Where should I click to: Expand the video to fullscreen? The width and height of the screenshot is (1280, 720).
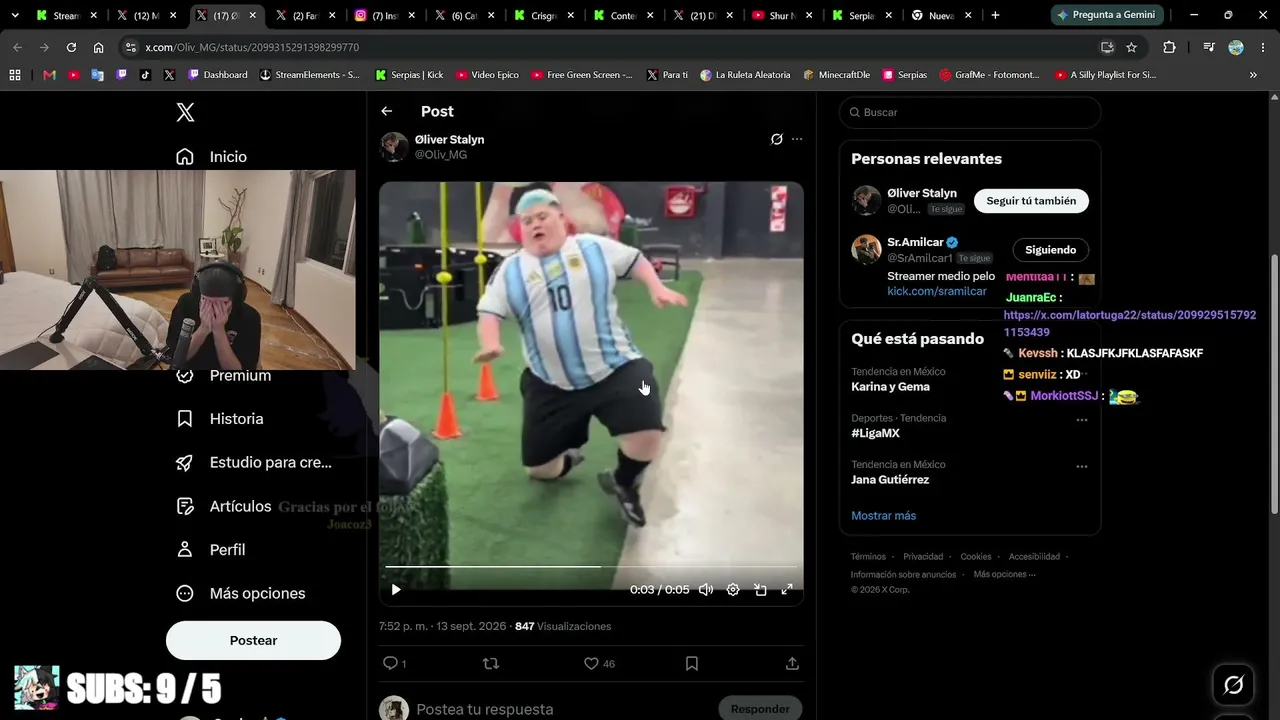tap(787, 590)
